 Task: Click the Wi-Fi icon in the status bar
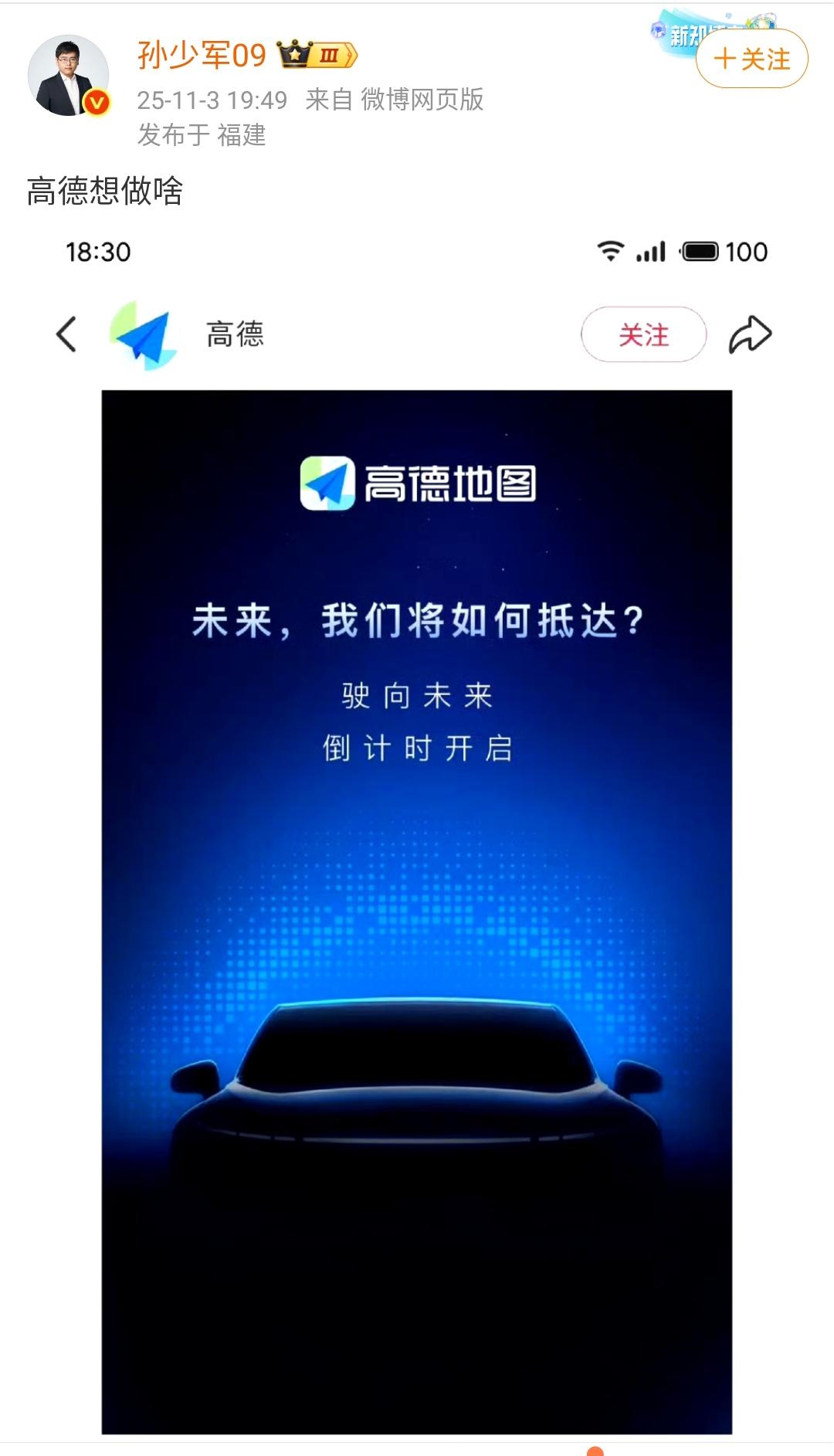coord(609,250)
